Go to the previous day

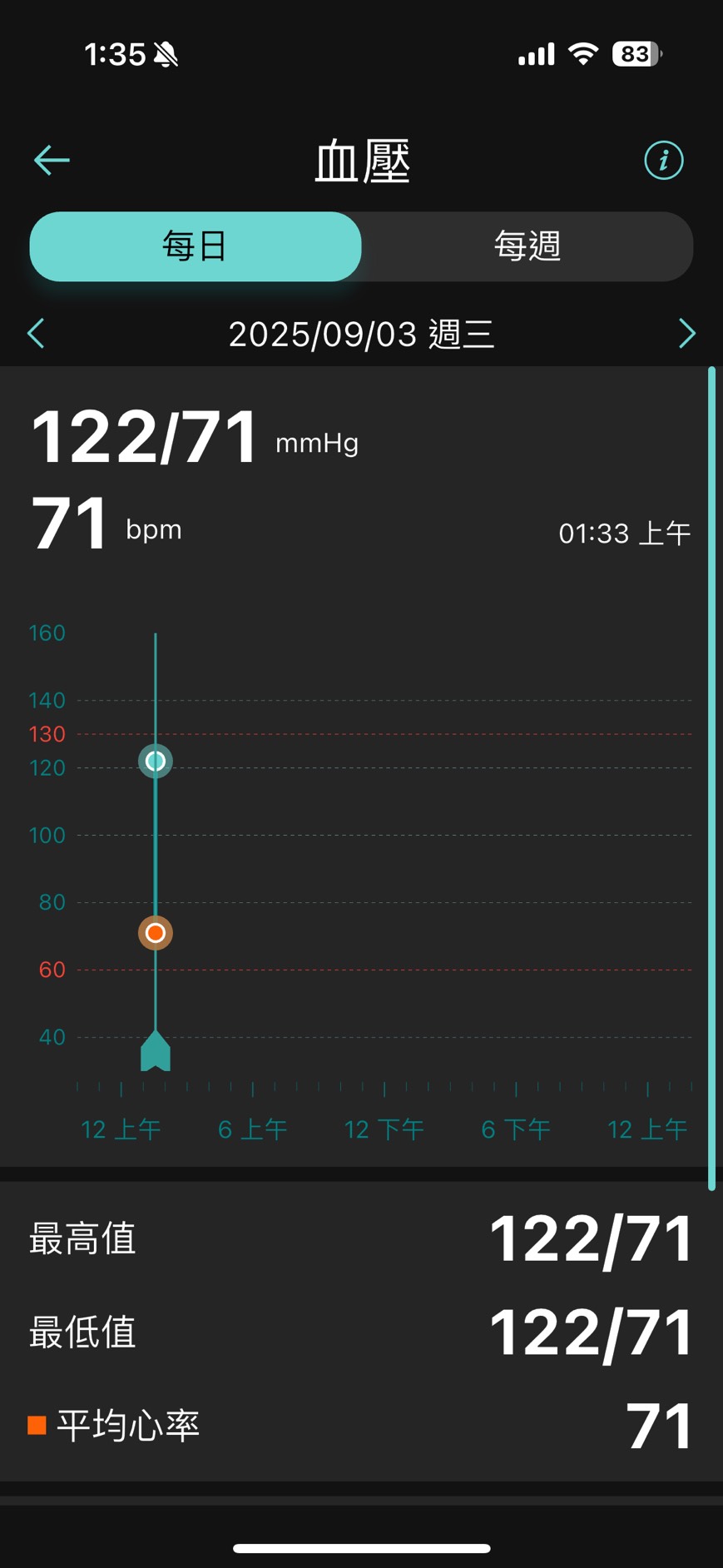point(36,334)
